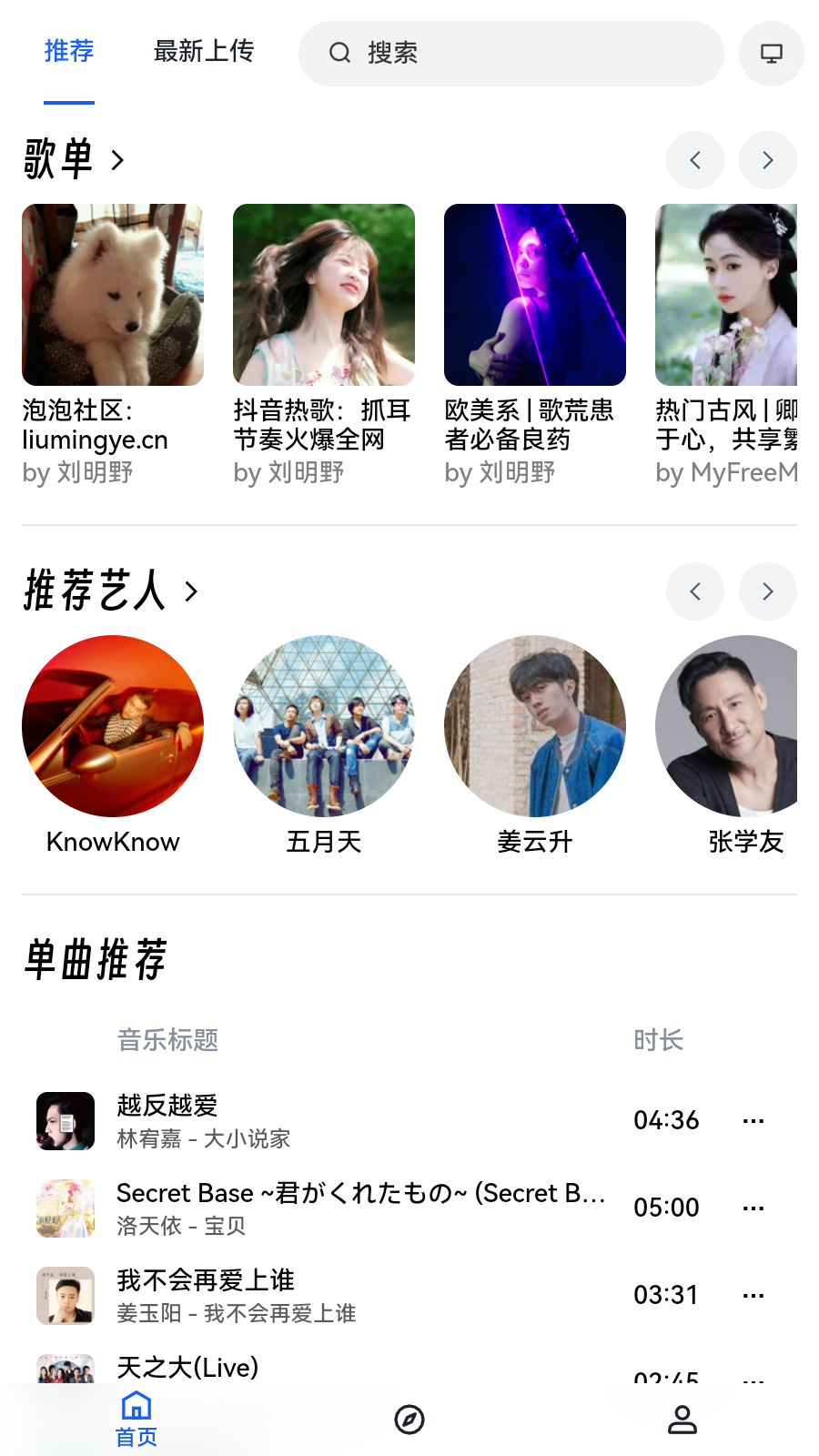
Task: Open more options for the Secret Base track
Action: tap(753, 1208)
